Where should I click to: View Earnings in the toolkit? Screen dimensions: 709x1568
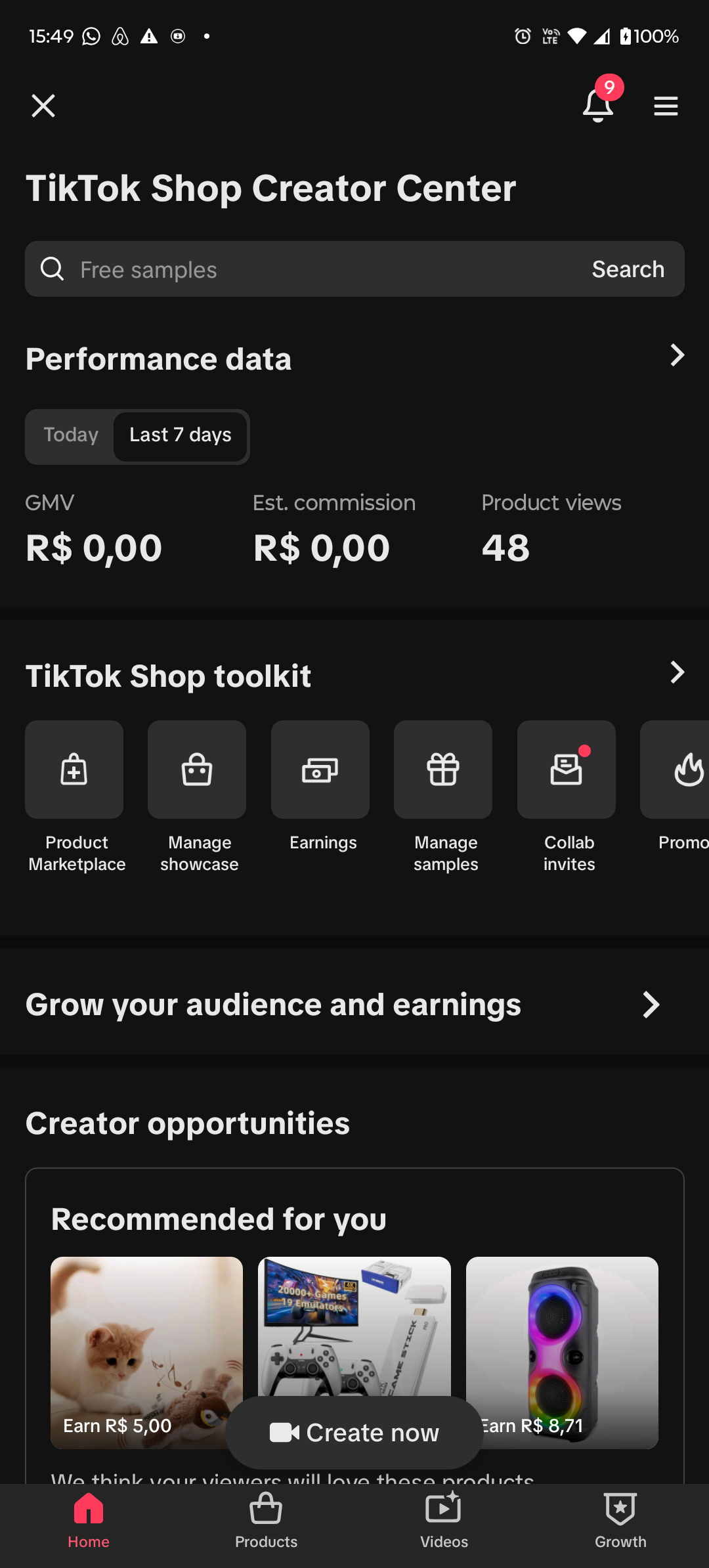coord(320,770)
